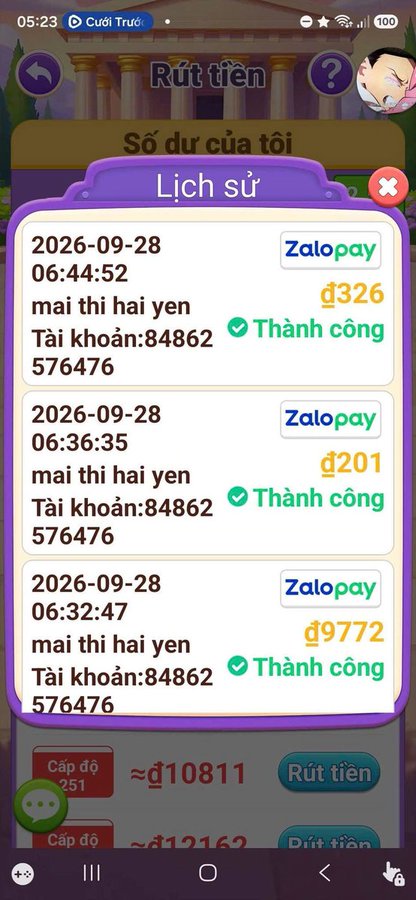
Task: Open the recent apps view
Action: click(92, 873)
